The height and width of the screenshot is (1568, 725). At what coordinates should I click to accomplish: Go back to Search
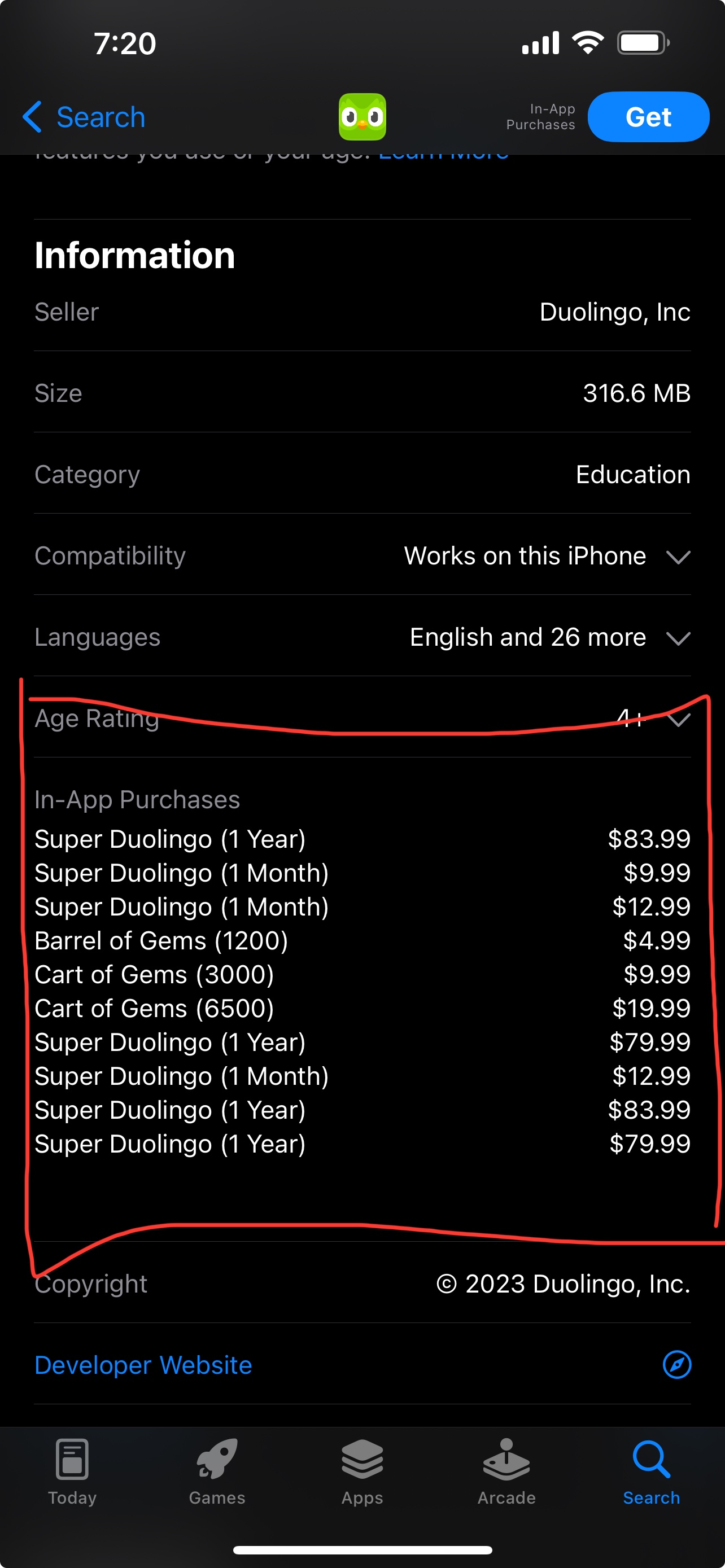[x=84, y=117]
